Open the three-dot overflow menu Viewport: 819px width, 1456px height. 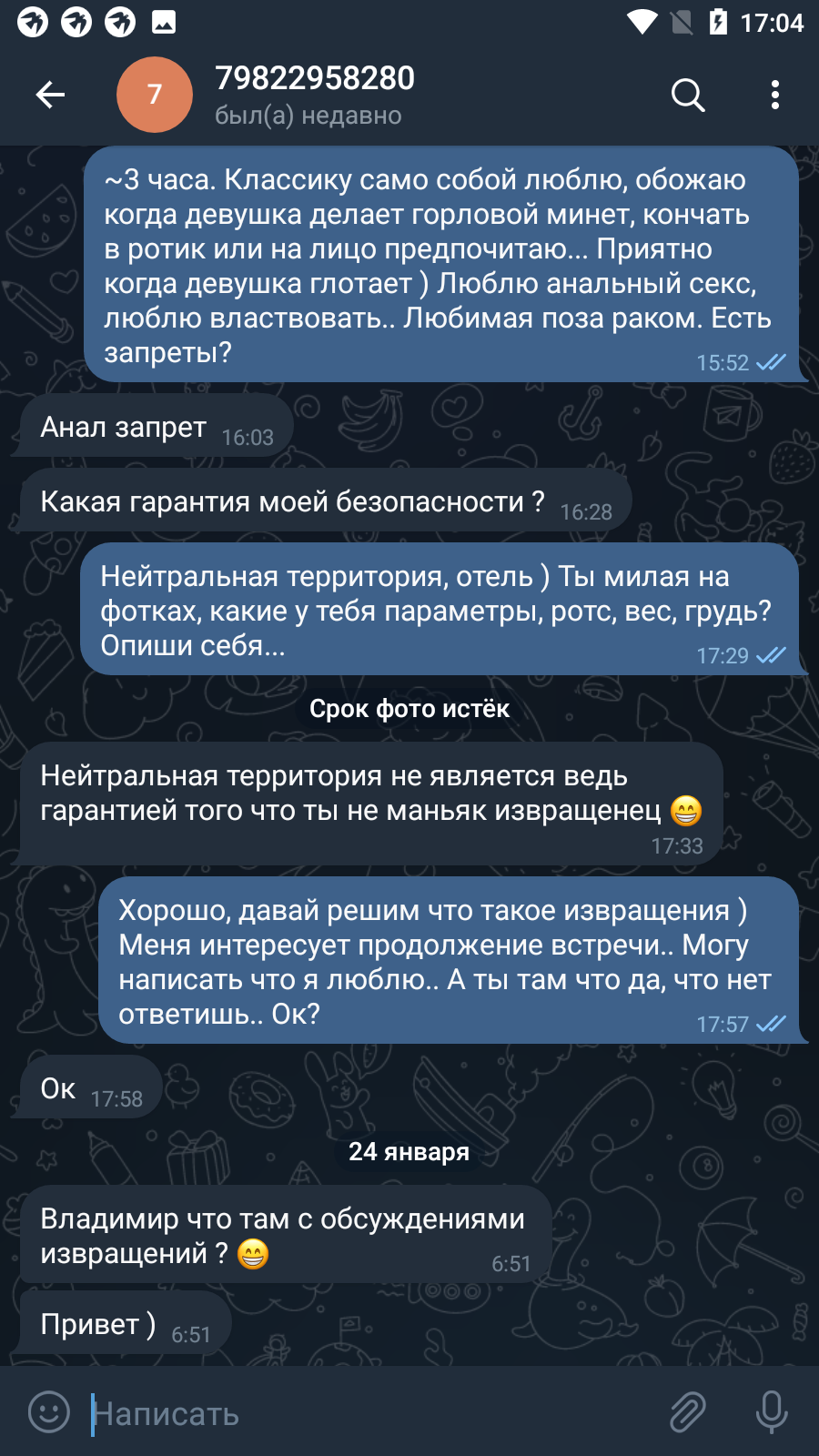click(x=775, y=95)
